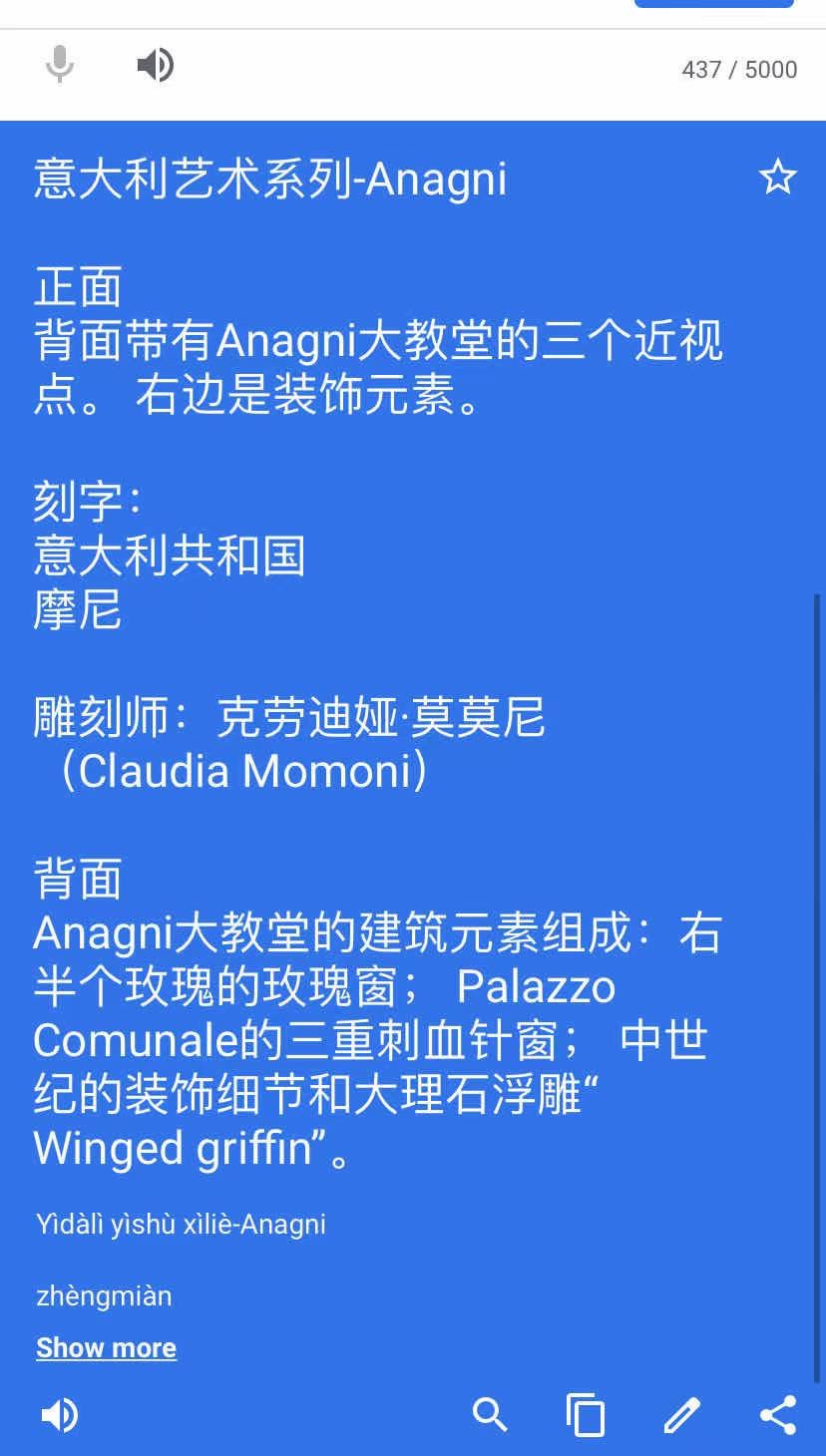Star this translation to save it
This screenshot has width=826, height=1456.
click(777, 178)
